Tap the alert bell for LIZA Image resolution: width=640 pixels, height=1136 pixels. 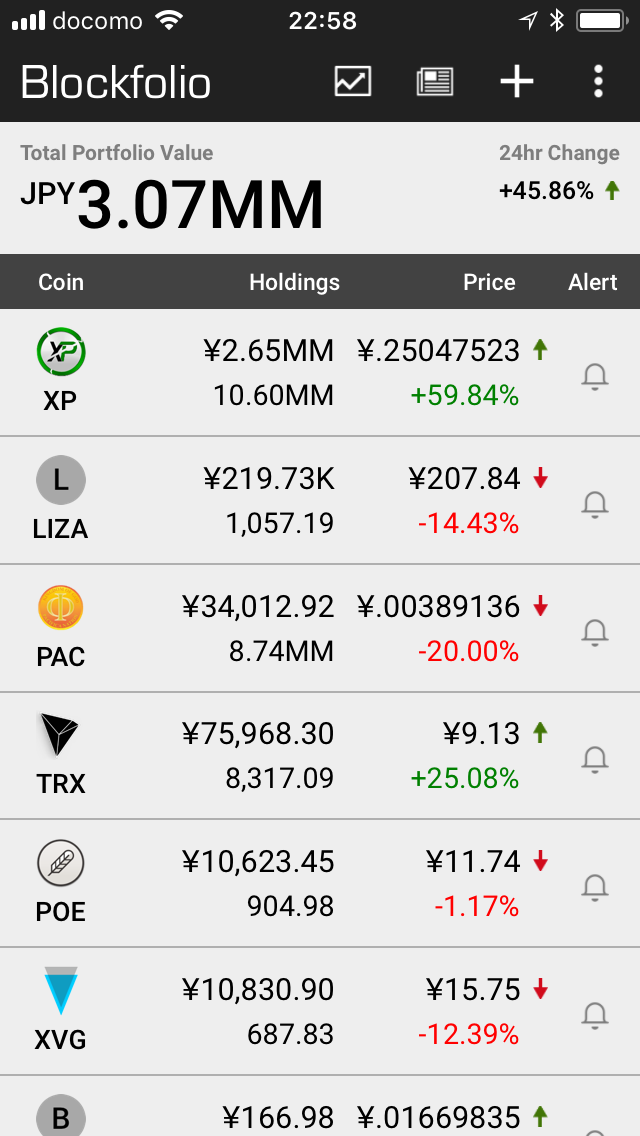point(595,504)
